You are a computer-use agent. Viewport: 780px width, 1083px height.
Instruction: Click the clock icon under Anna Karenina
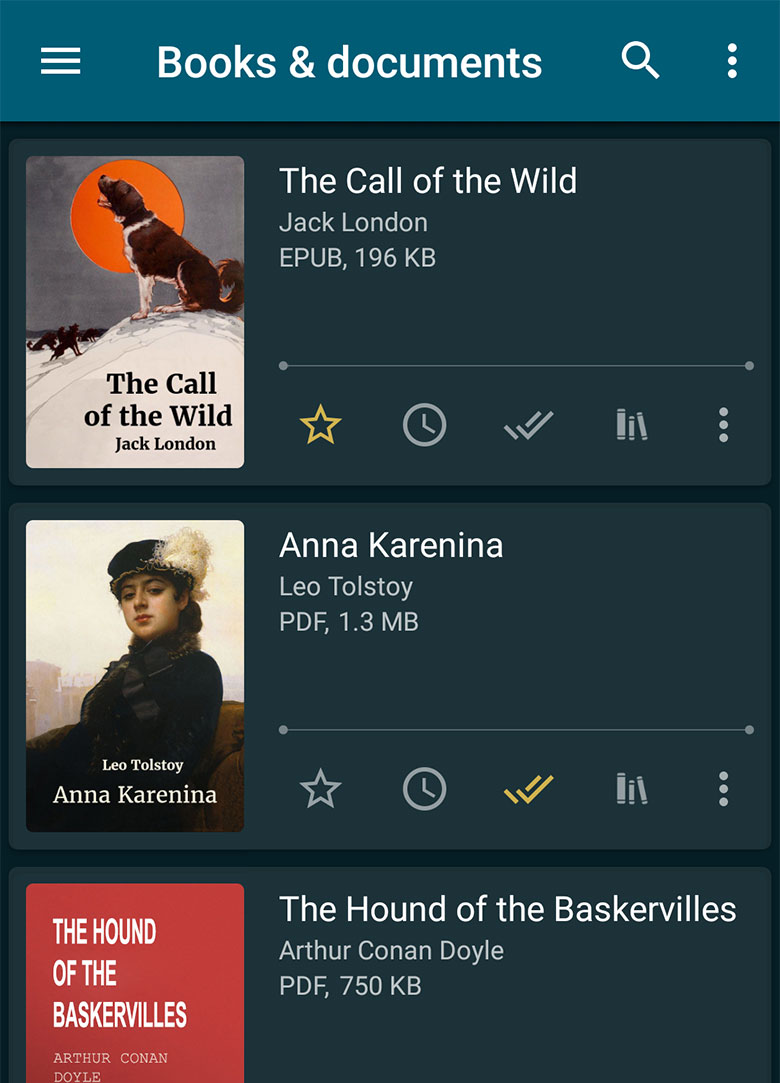[424, 788]
